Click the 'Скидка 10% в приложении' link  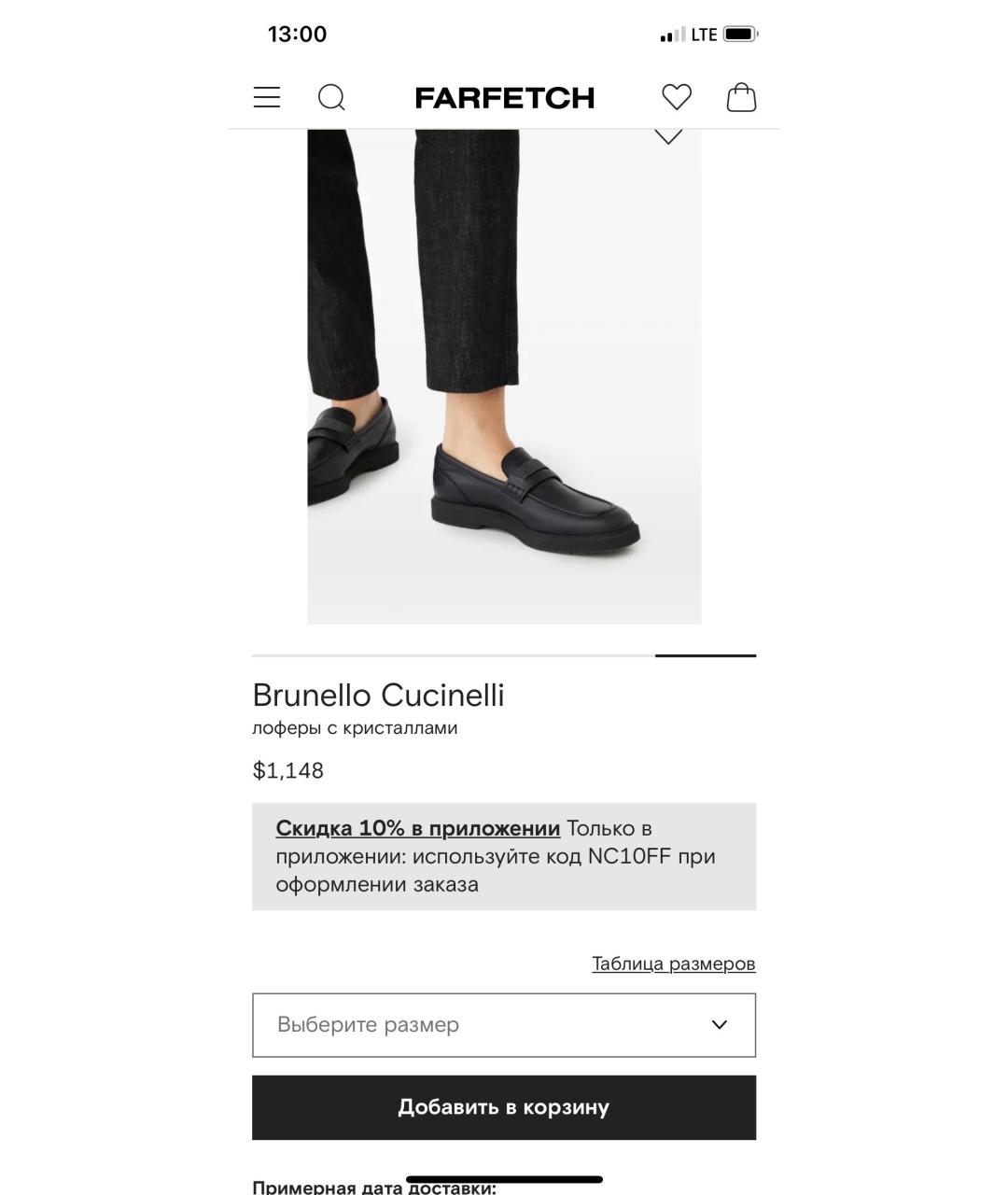(x=416, y=827)
